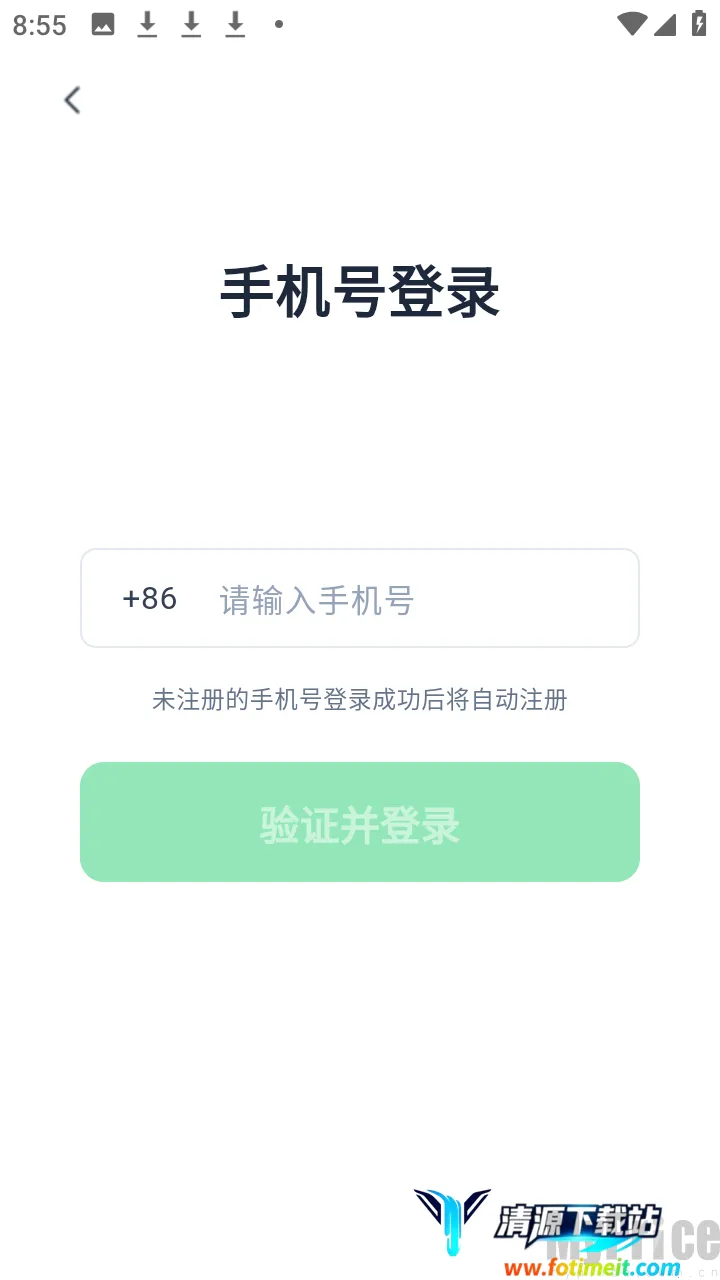
Task: Tap the auto-registration notice text
Action: (360, 700)
